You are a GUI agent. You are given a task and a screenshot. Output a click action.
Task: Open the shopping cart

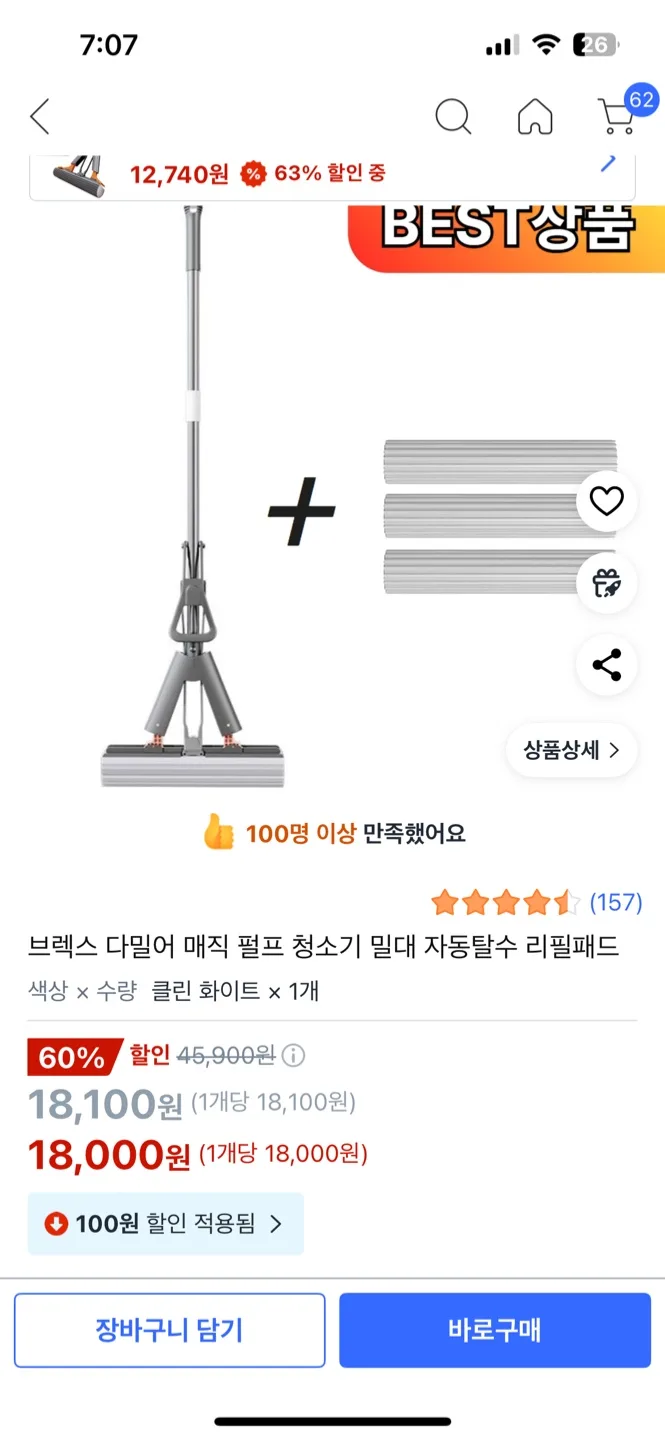pyautogui.click(x=617, y=117)
